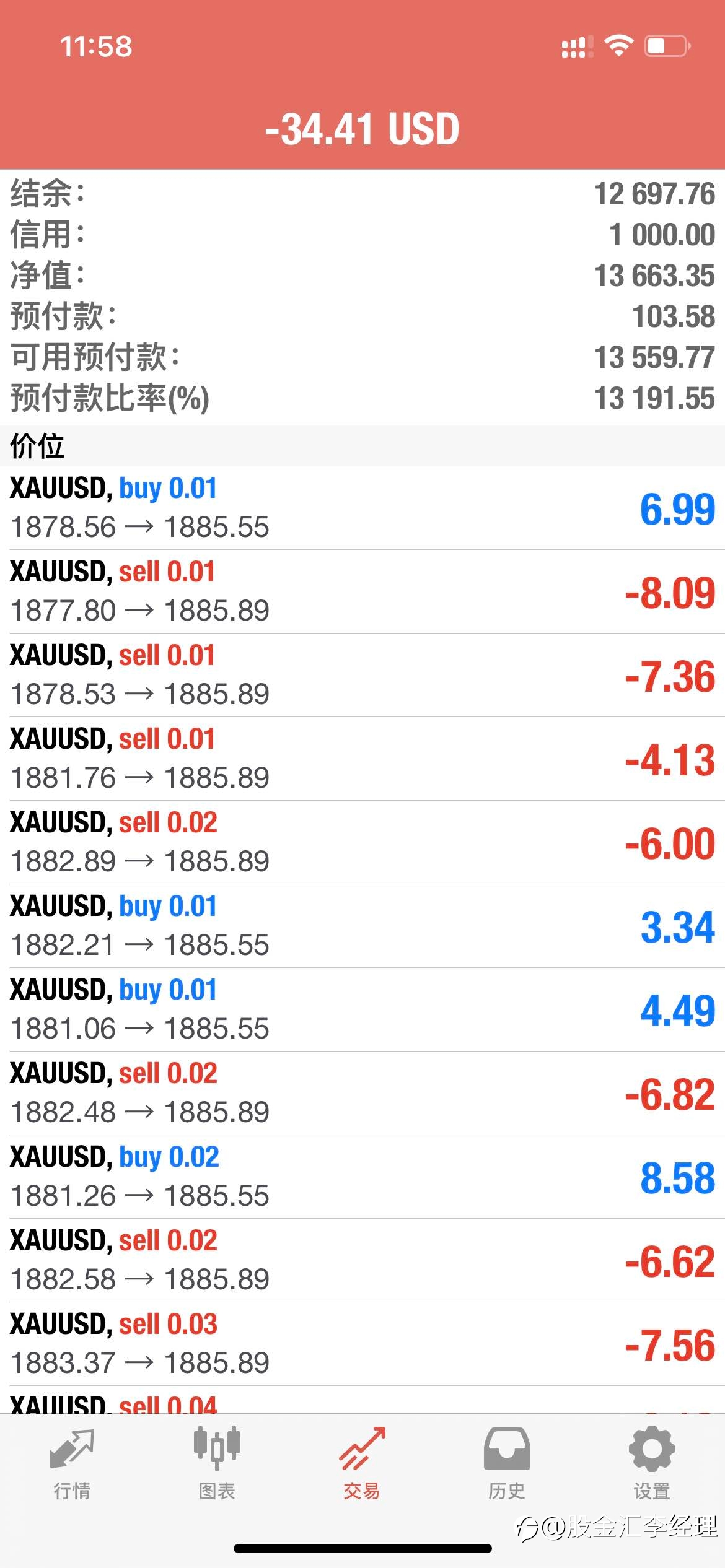Open the buy 0.01 position at 1881.06

pos(362,1009)
